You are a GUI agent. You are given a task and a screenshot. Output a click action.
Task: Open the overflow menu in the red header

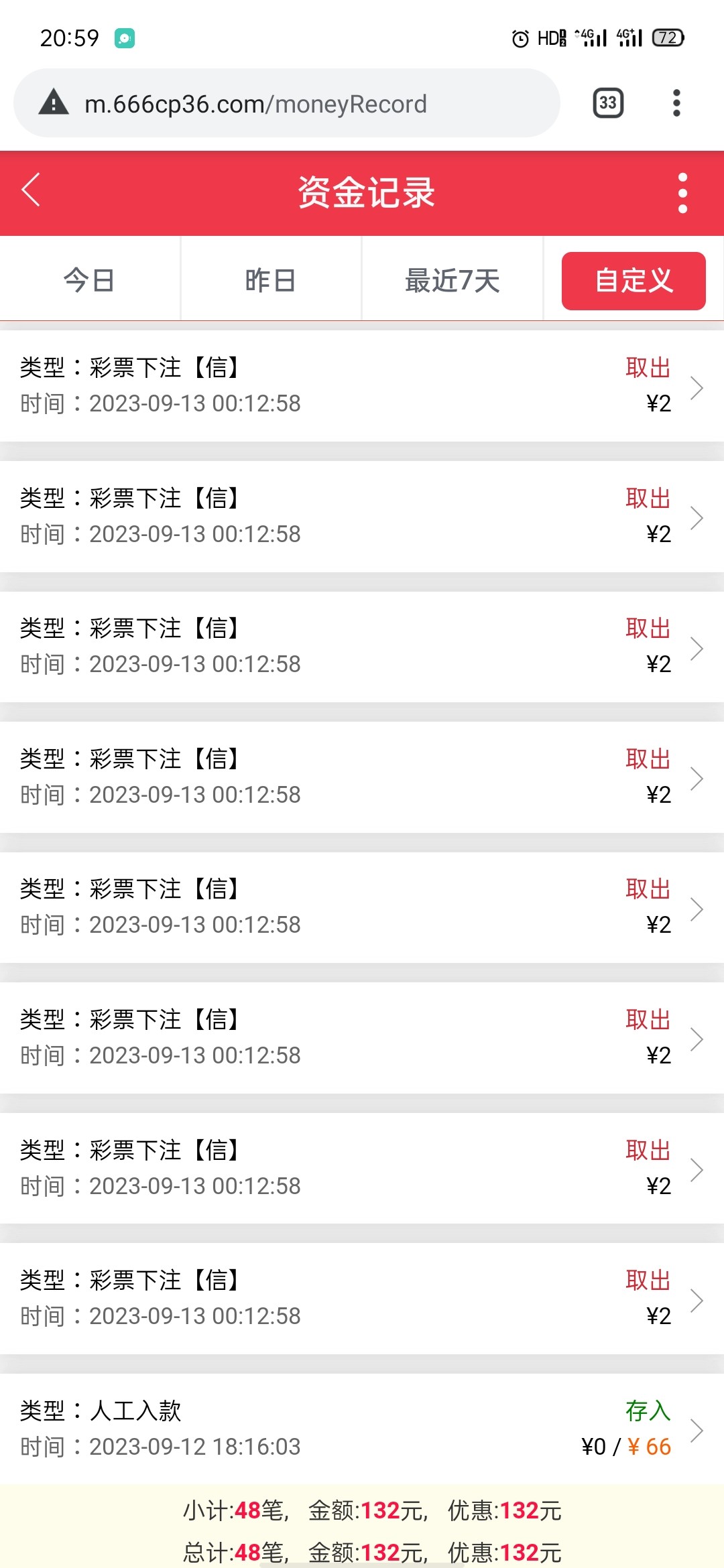pyautogui.click(x=682, y=193)
